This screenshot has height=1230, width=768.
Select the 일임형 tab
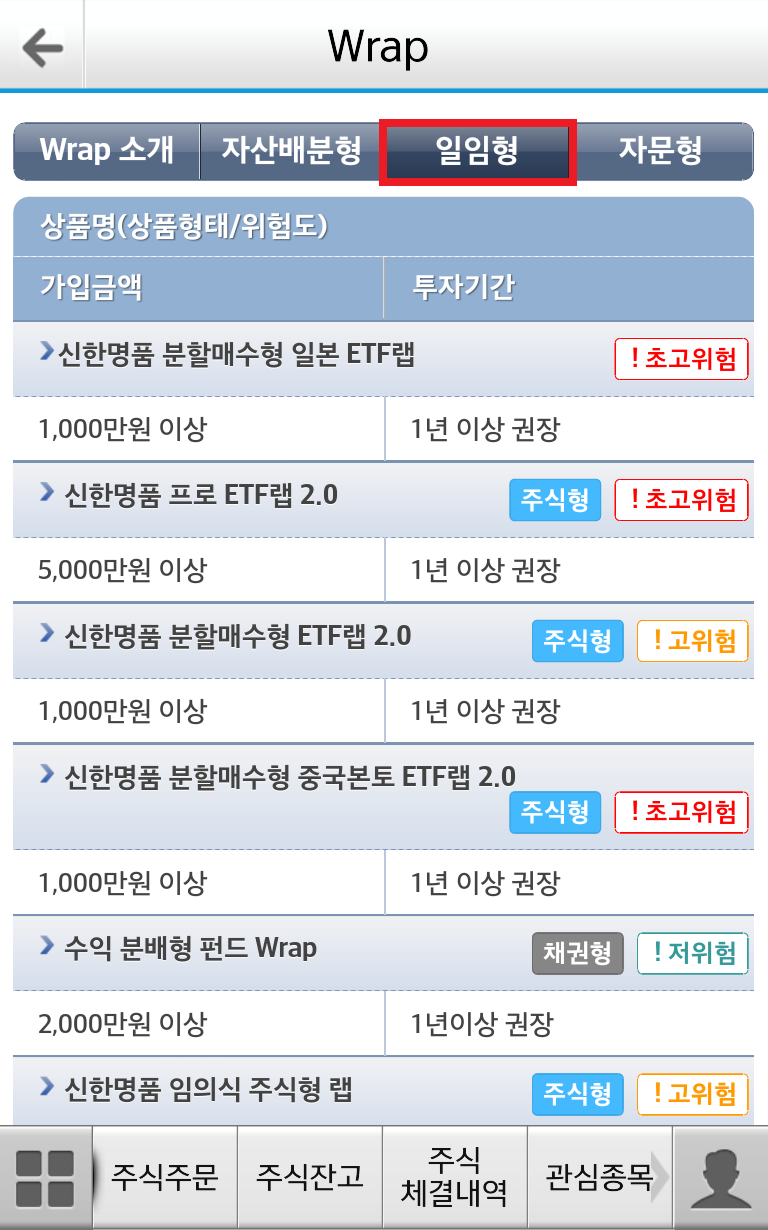pos(477,152)
